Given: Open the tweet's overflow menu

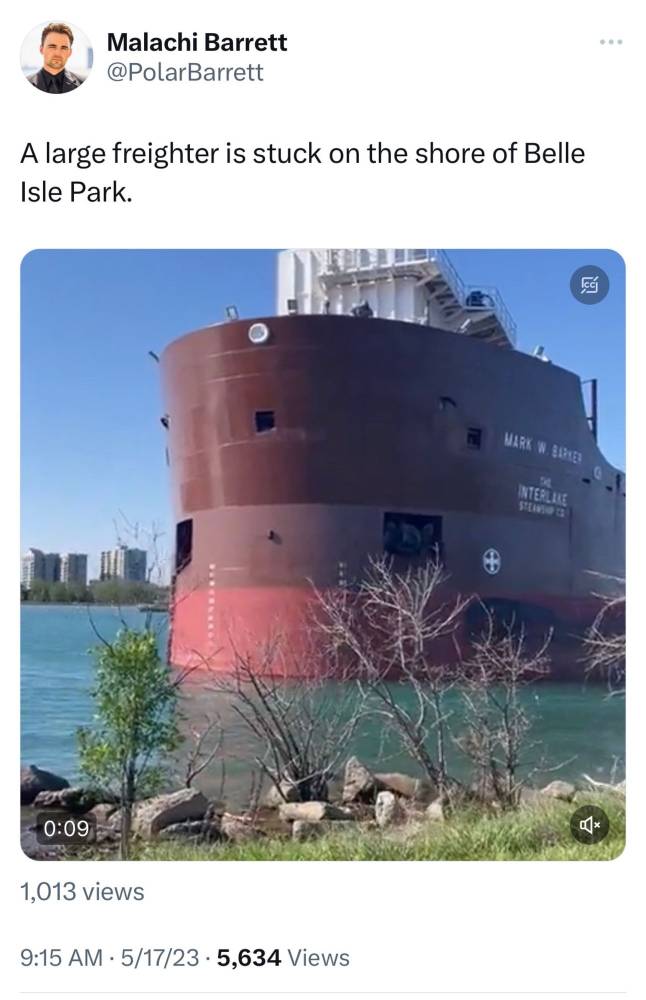Looking at the screenshot, I should pyautogui.click(x=610, y=42).
